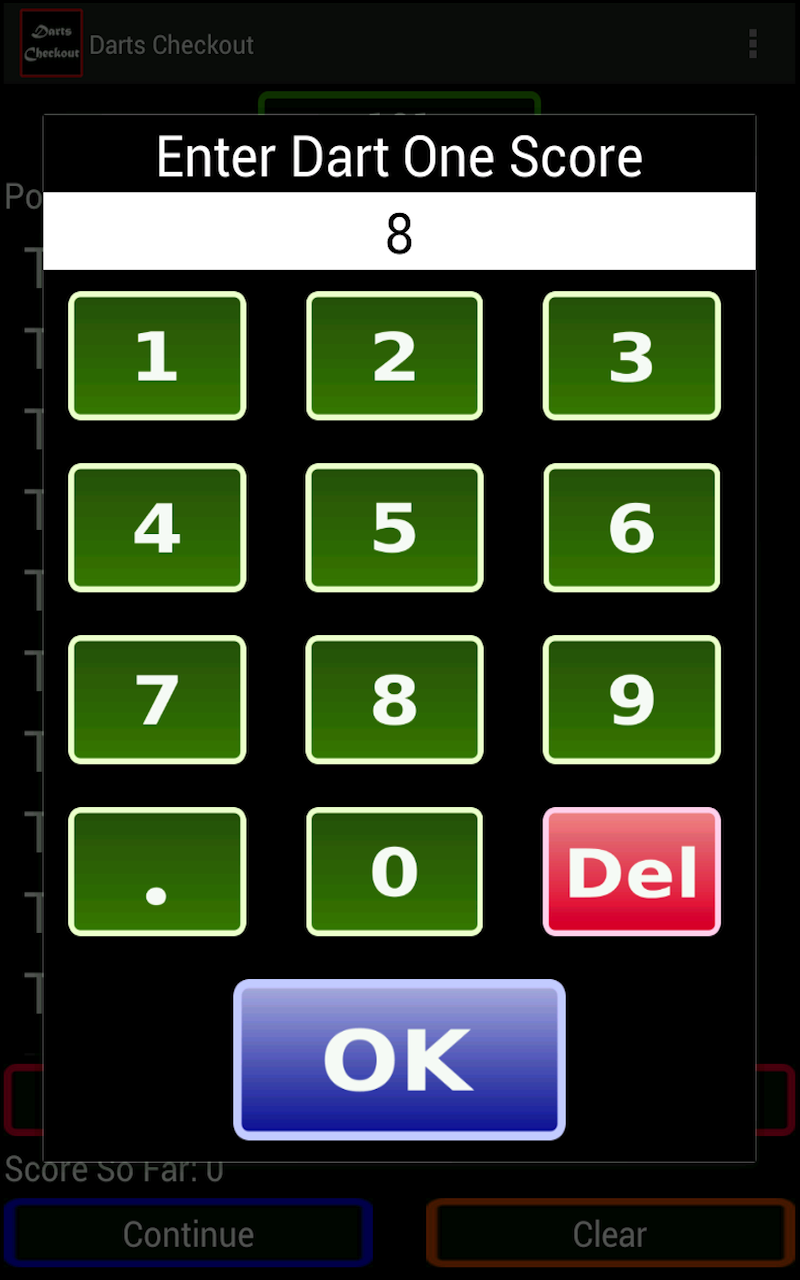
Task: Confirm the dart score with OK
Action: pyautogui.click(x=398, y=1058)
